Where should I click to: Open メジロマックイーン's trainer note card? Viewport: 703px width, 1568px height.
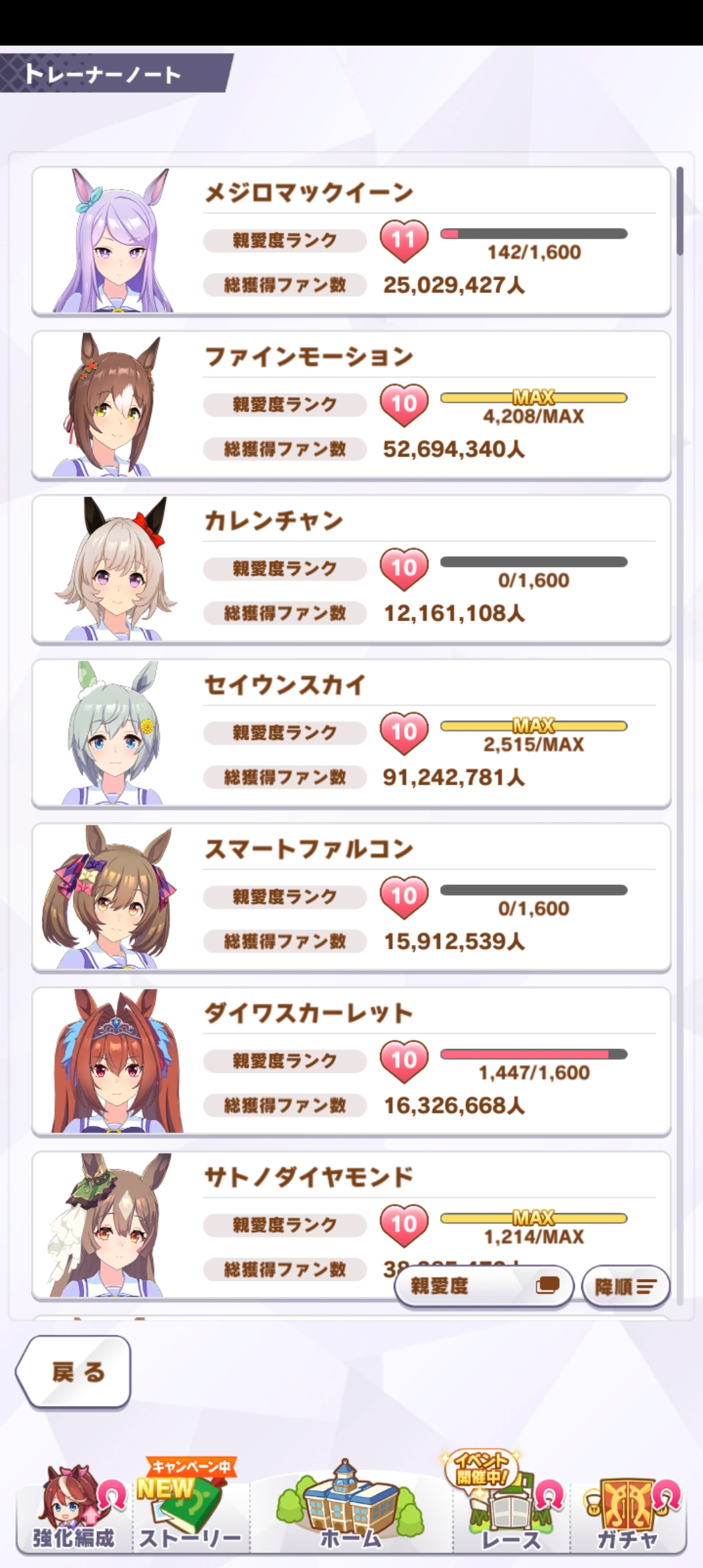[351, 242]
